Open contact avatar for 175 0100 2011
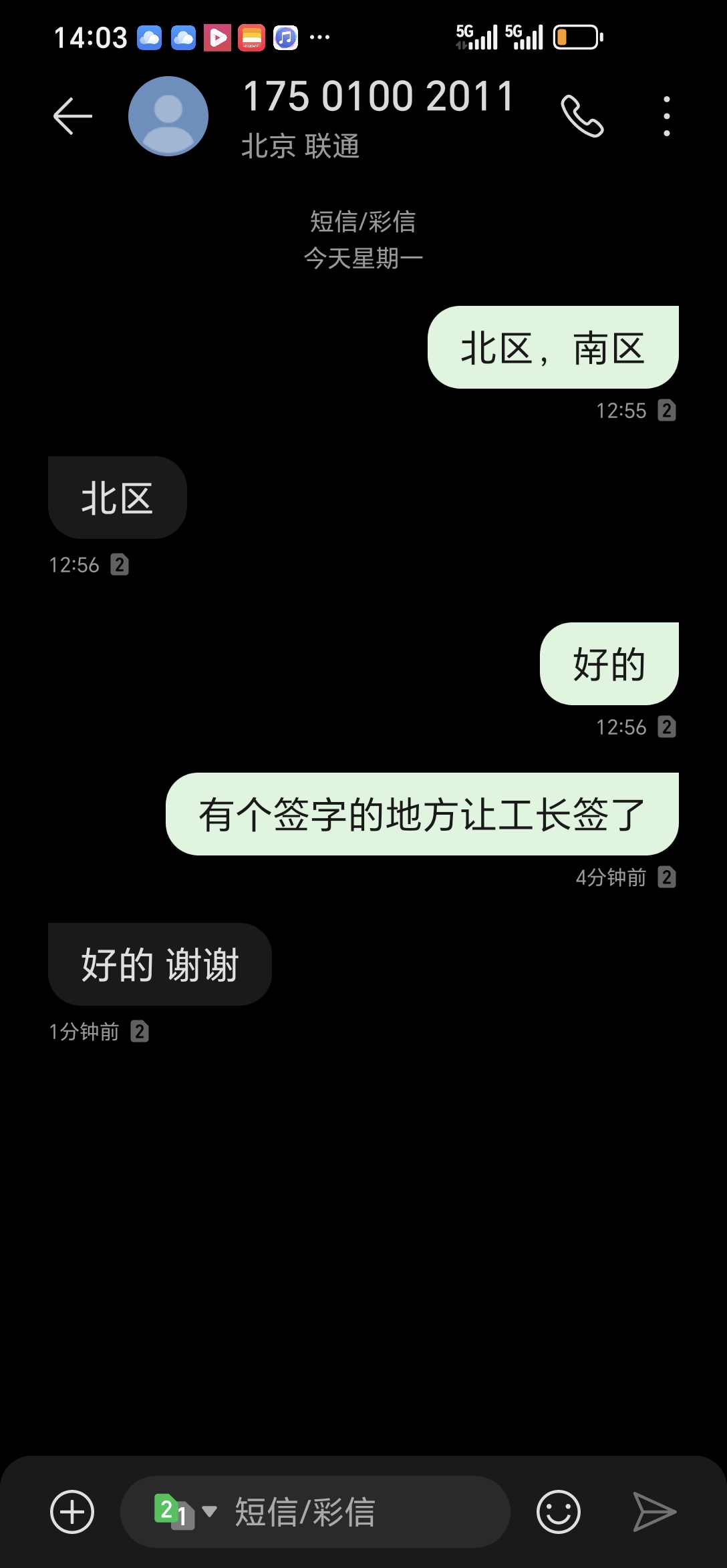This screenshot has width=727, height=1568. tap(168, 116)
